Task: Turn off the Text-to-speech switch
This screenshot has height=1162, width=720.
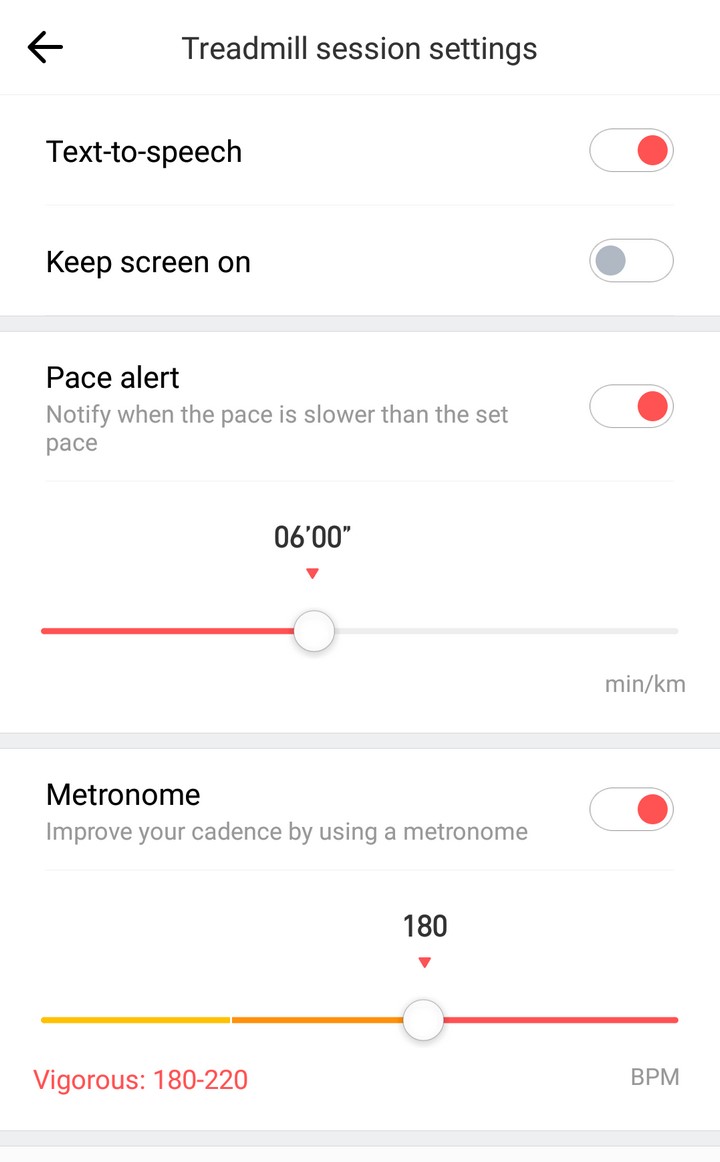Action: point(631,150)
